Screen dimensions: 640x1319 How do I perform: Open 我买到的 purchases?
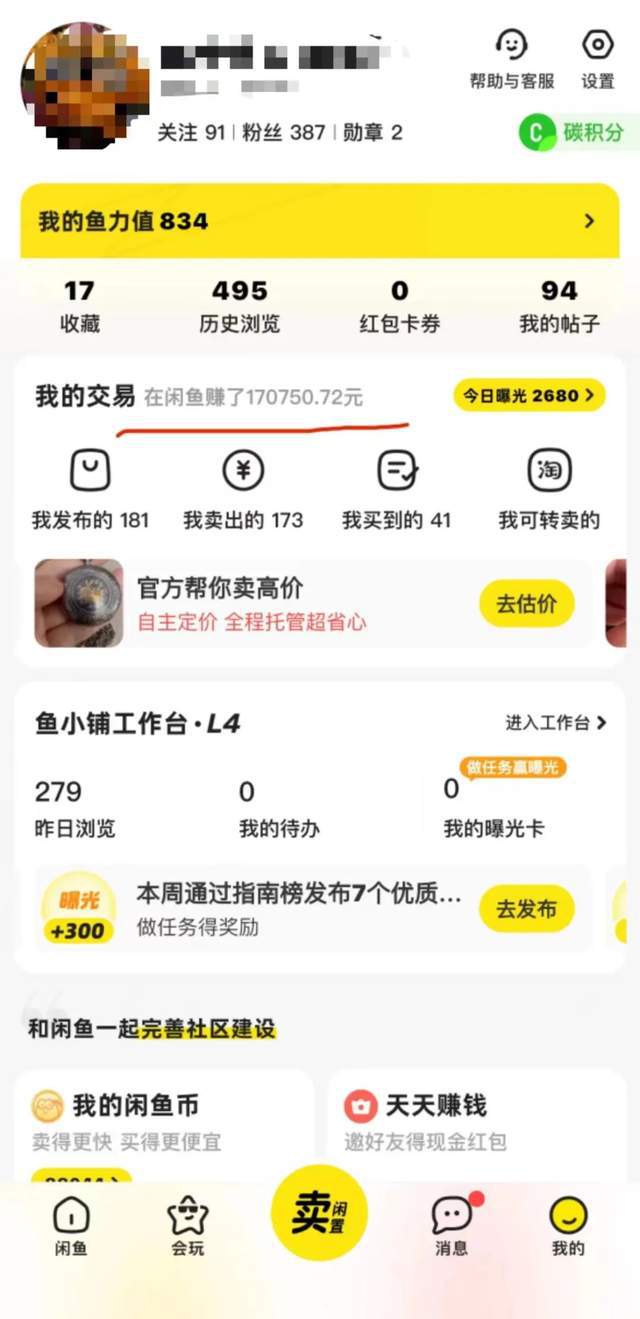pos(397,489)
